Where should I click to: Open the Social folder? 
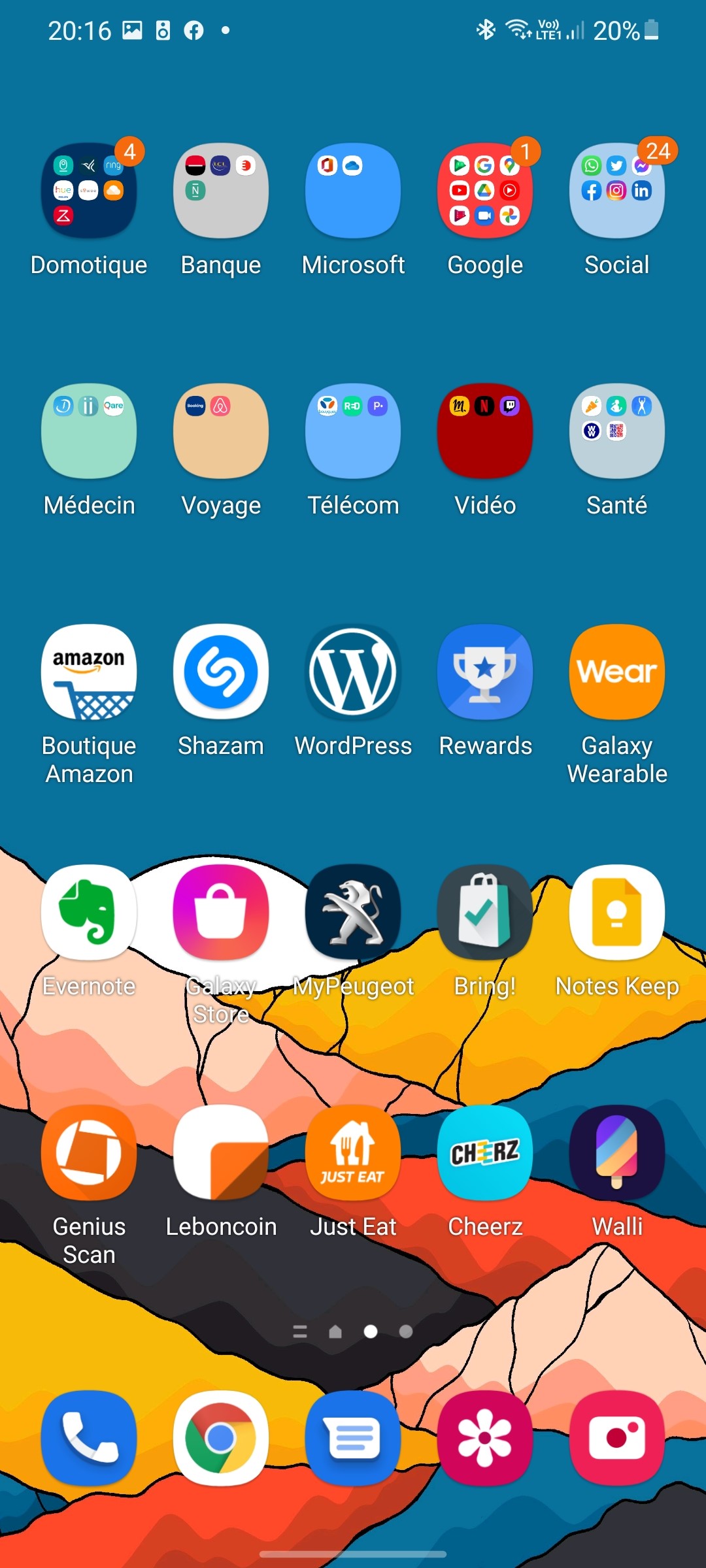click(x=617, y=191)
